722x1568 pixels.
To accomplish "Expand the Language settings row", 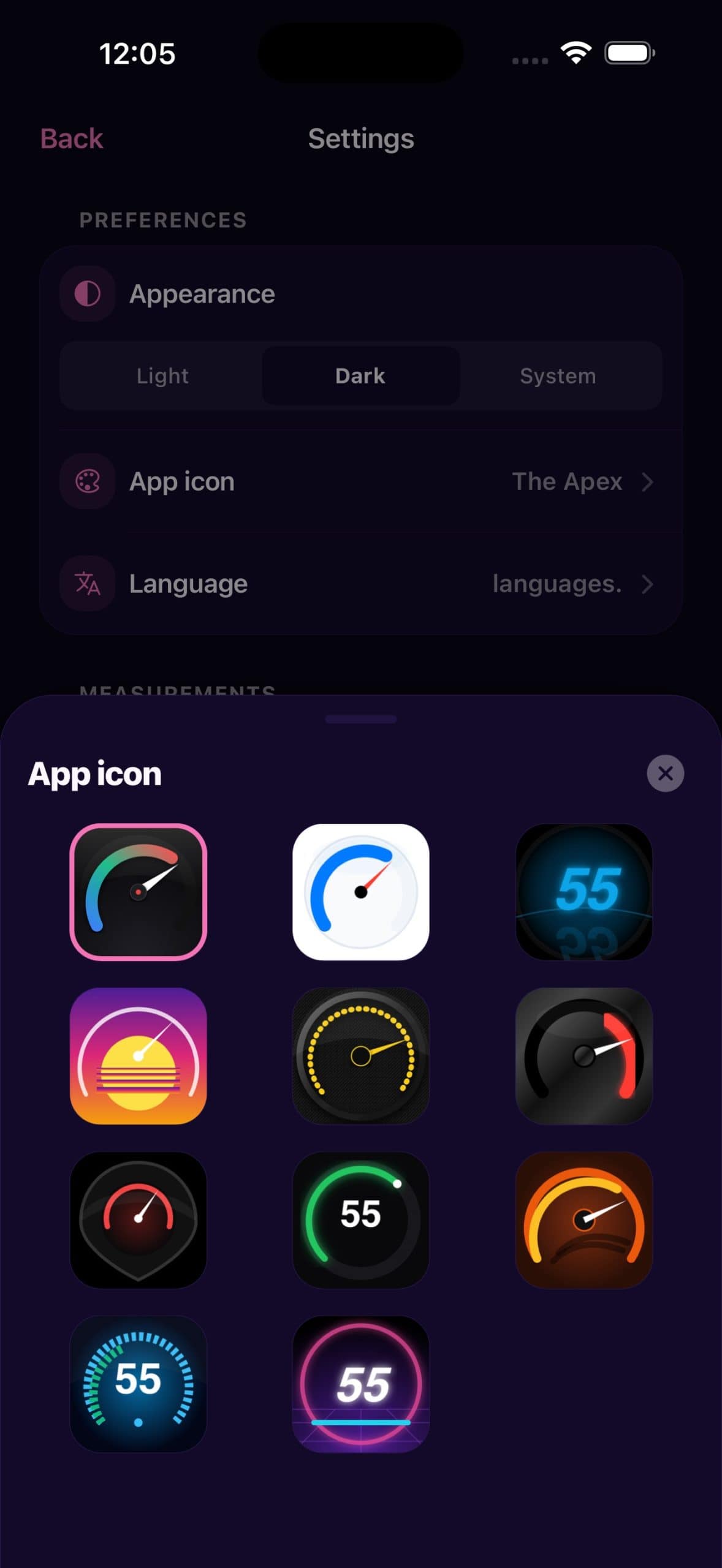I will [368, 584].
